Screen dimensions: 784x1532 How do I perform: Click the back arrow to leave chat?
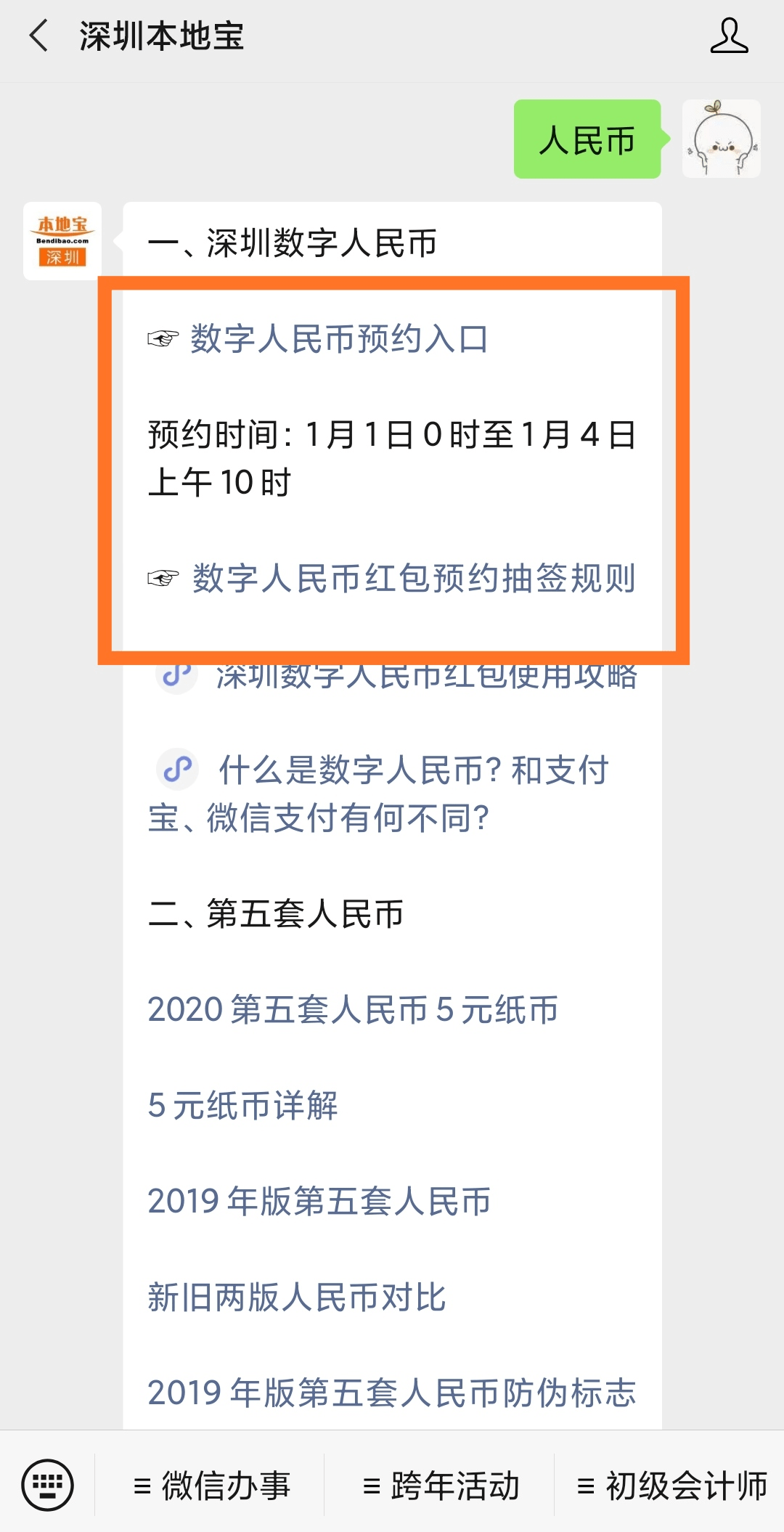click(x=39, y=34)
